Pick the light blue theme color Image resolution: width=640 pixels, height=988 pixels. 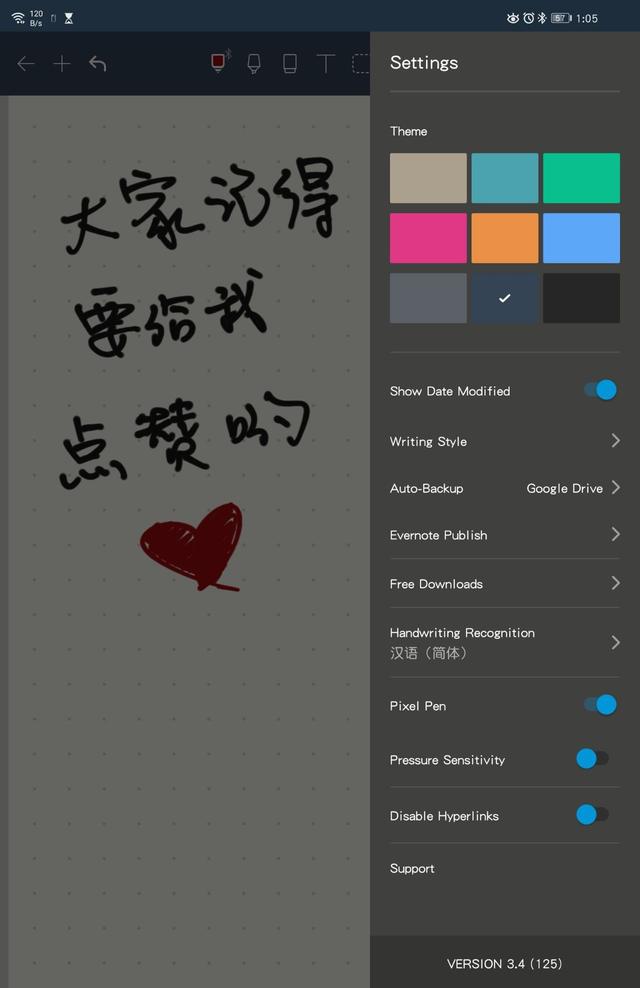(581, 238)
